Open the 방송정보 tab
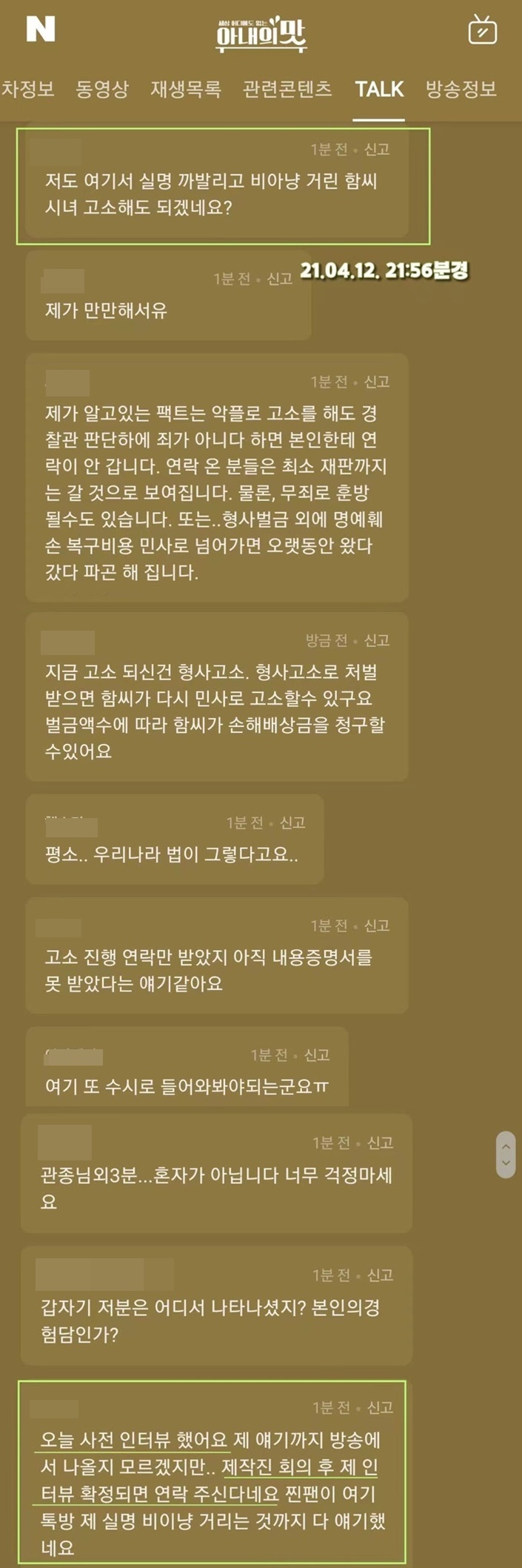522x1568 pixels. pos(461,90)
